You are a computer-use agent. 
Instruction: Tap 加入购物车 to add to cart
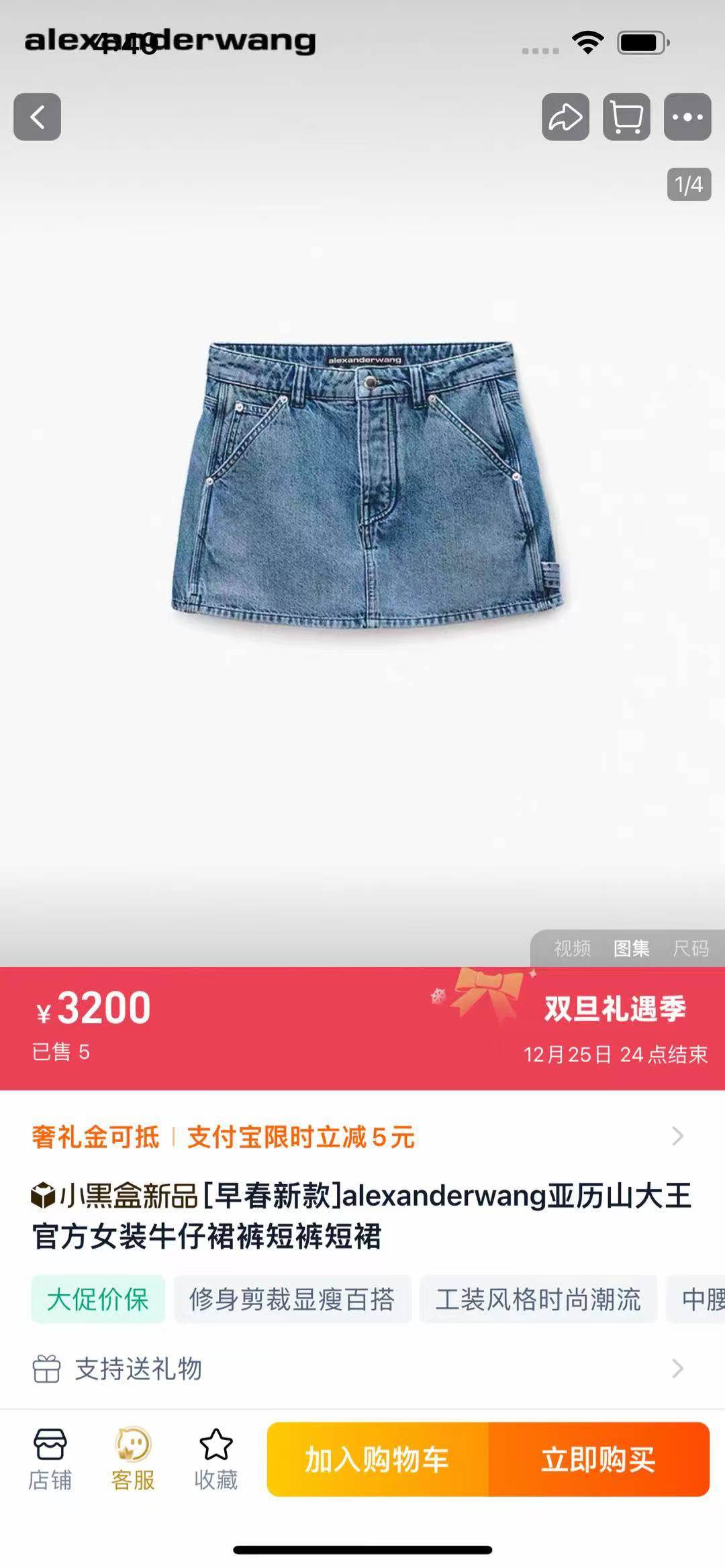(377, 1459)
